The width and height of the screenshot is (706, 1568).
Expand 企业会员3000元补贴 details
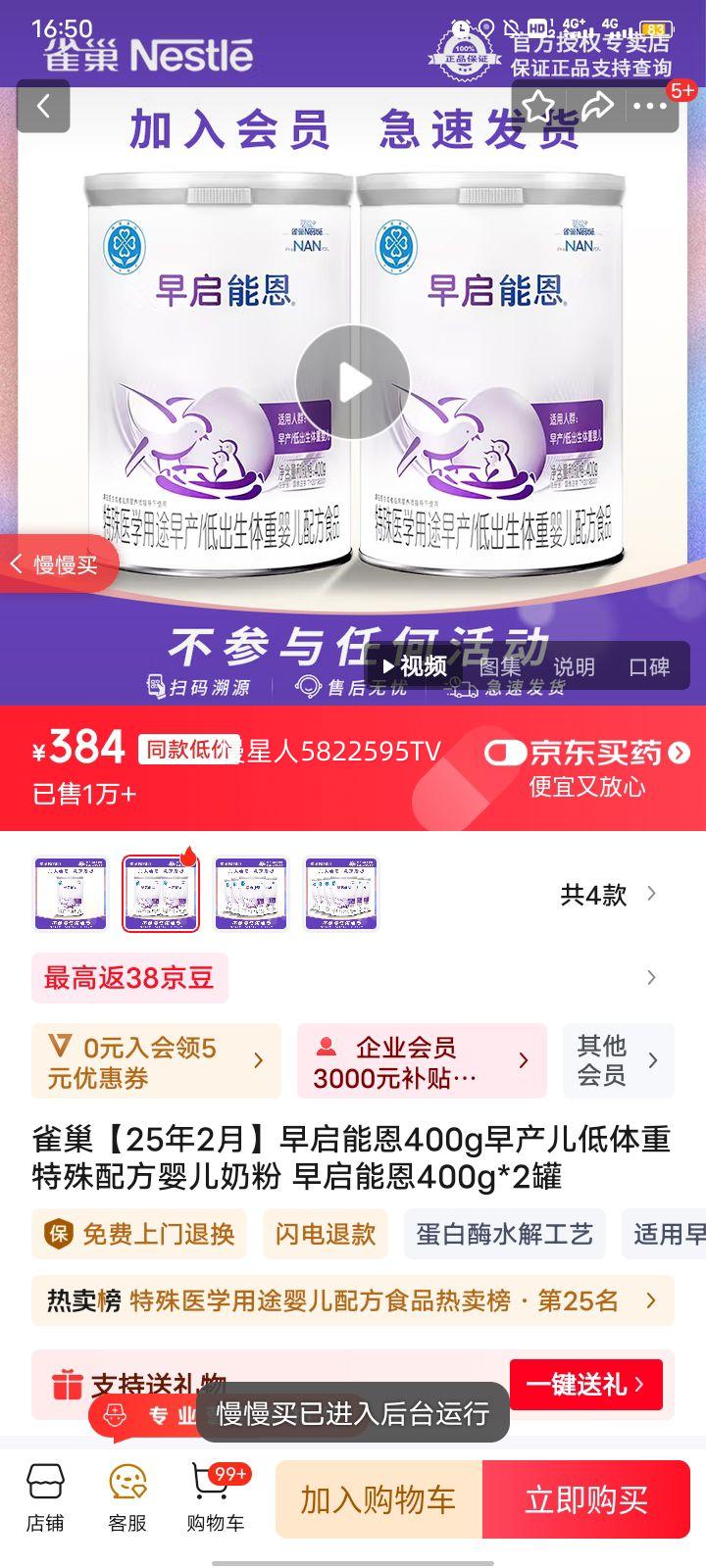point(420,1060)
